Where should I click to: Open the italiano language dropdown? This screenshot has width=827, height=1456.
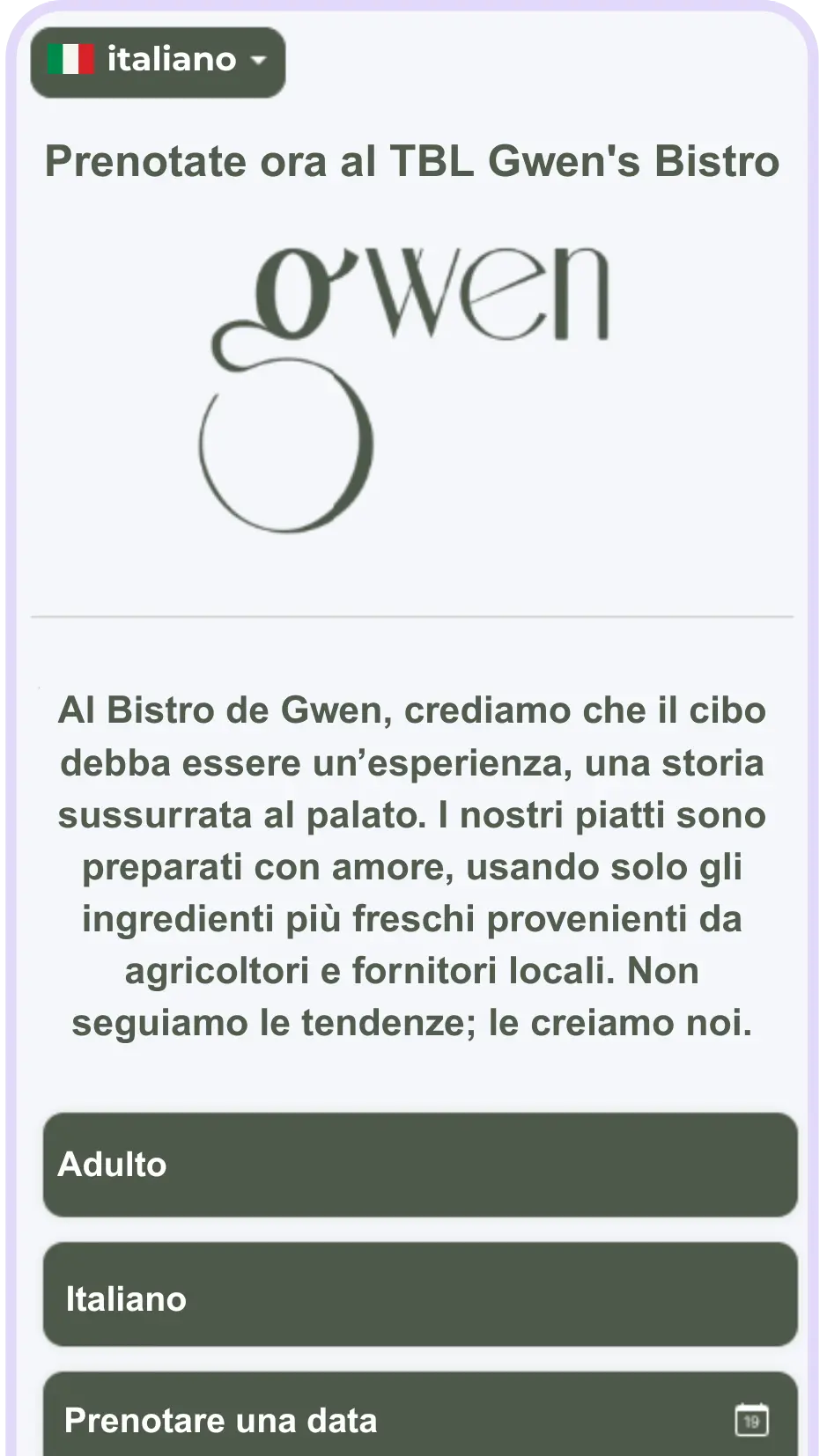159,62
